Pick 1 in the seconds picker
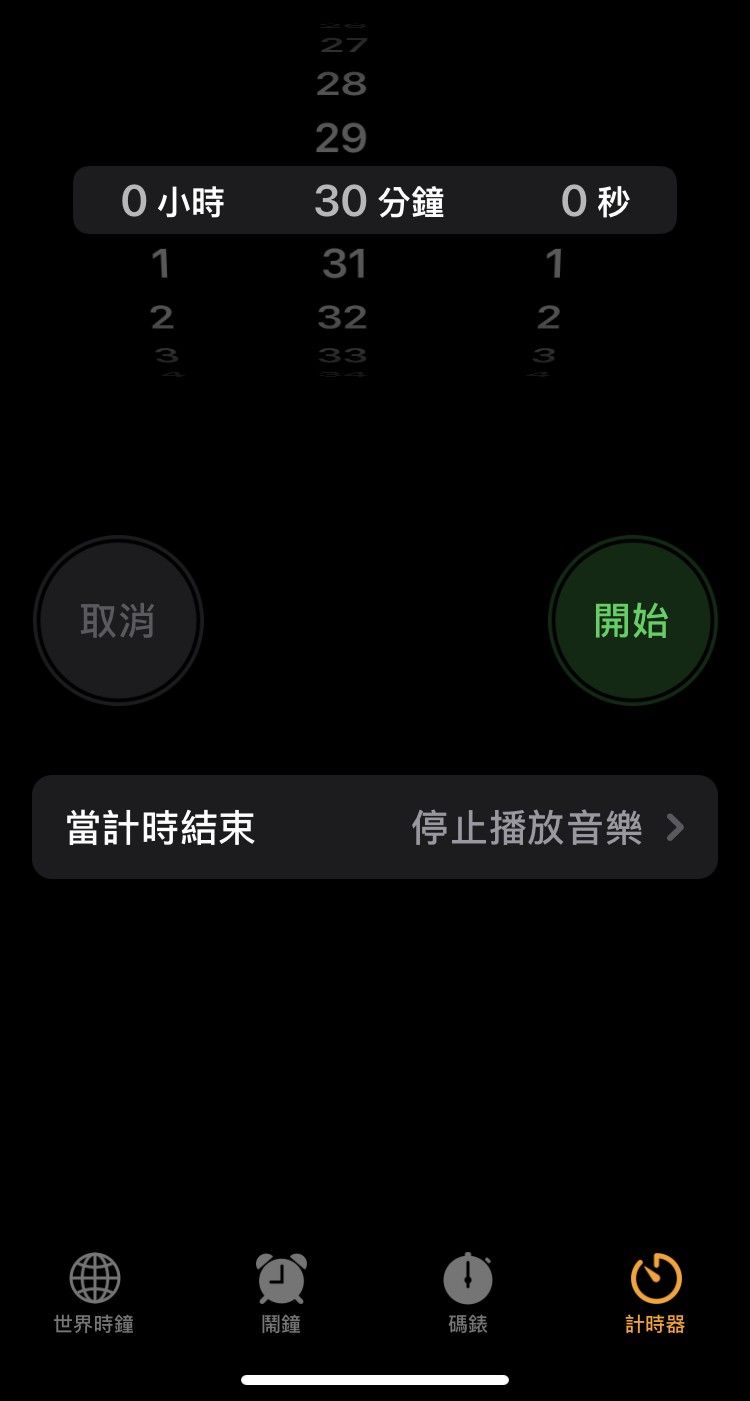This screenshot has height=1401, width=750. (x=554, y=264)
